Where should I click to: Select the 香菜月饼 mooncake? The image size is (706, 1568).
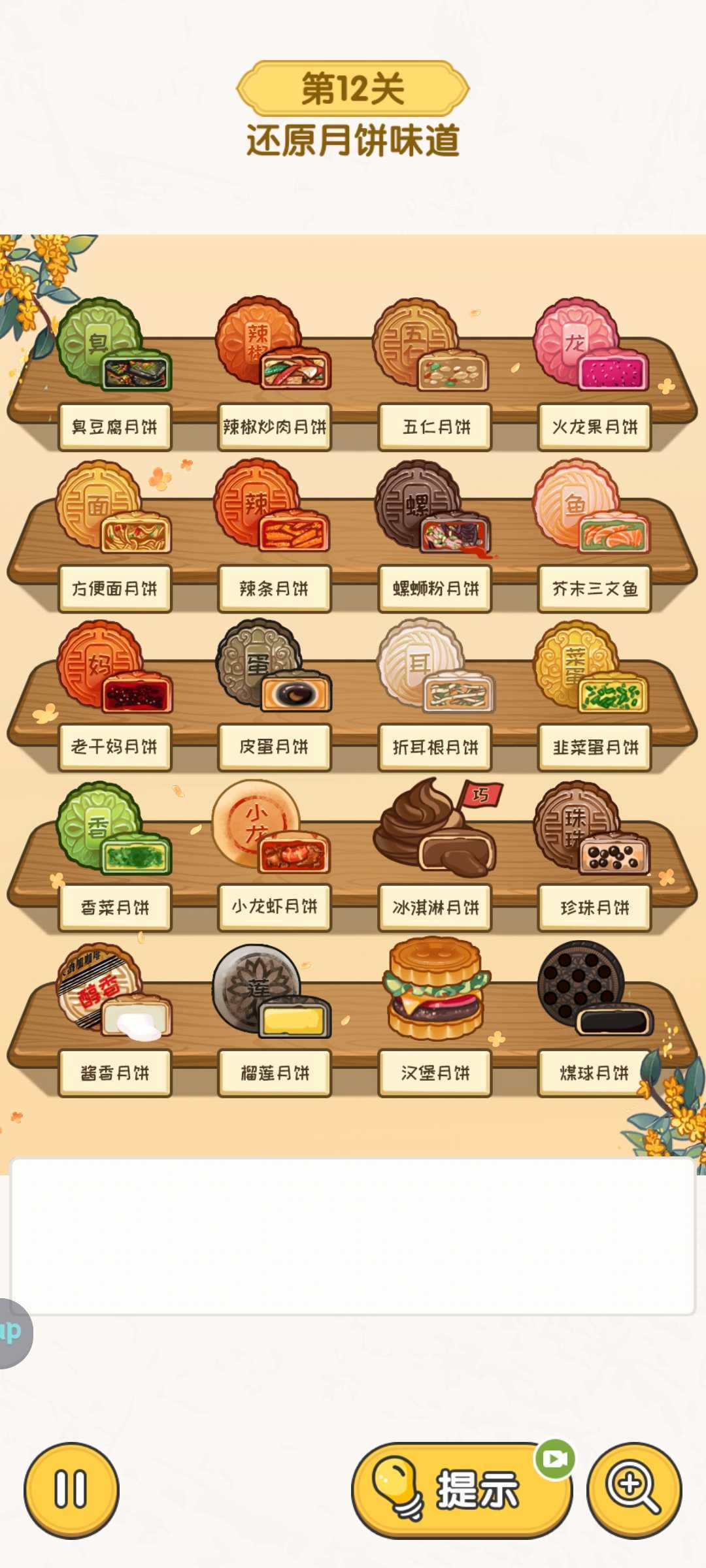point(114,828)
